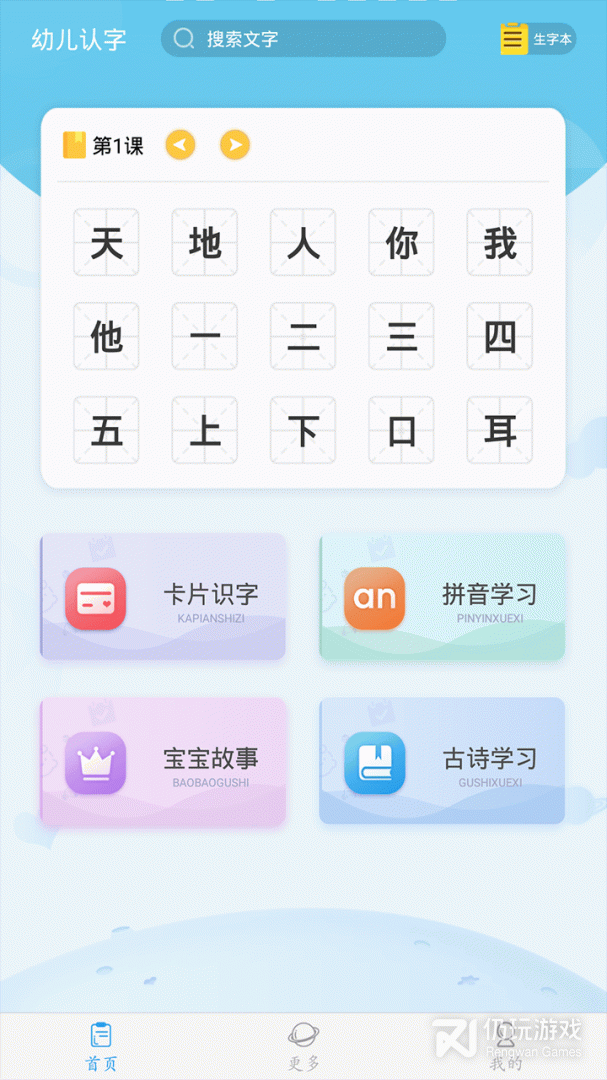Open the character 他
Viewport: 607px width, 1080px height.
point(106,336)
